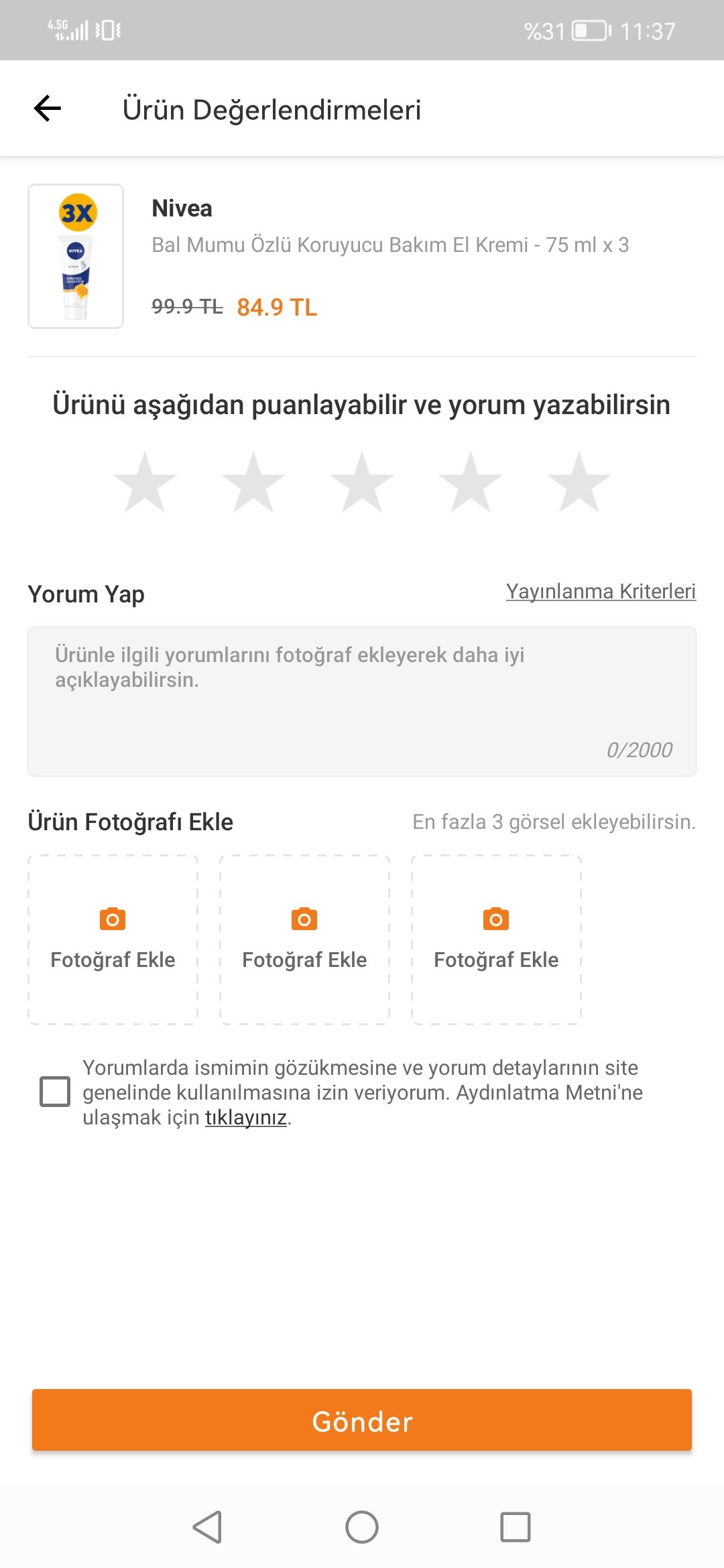Rate the product one star
This screenshot has height=1568, width=724.
(145, 482)
